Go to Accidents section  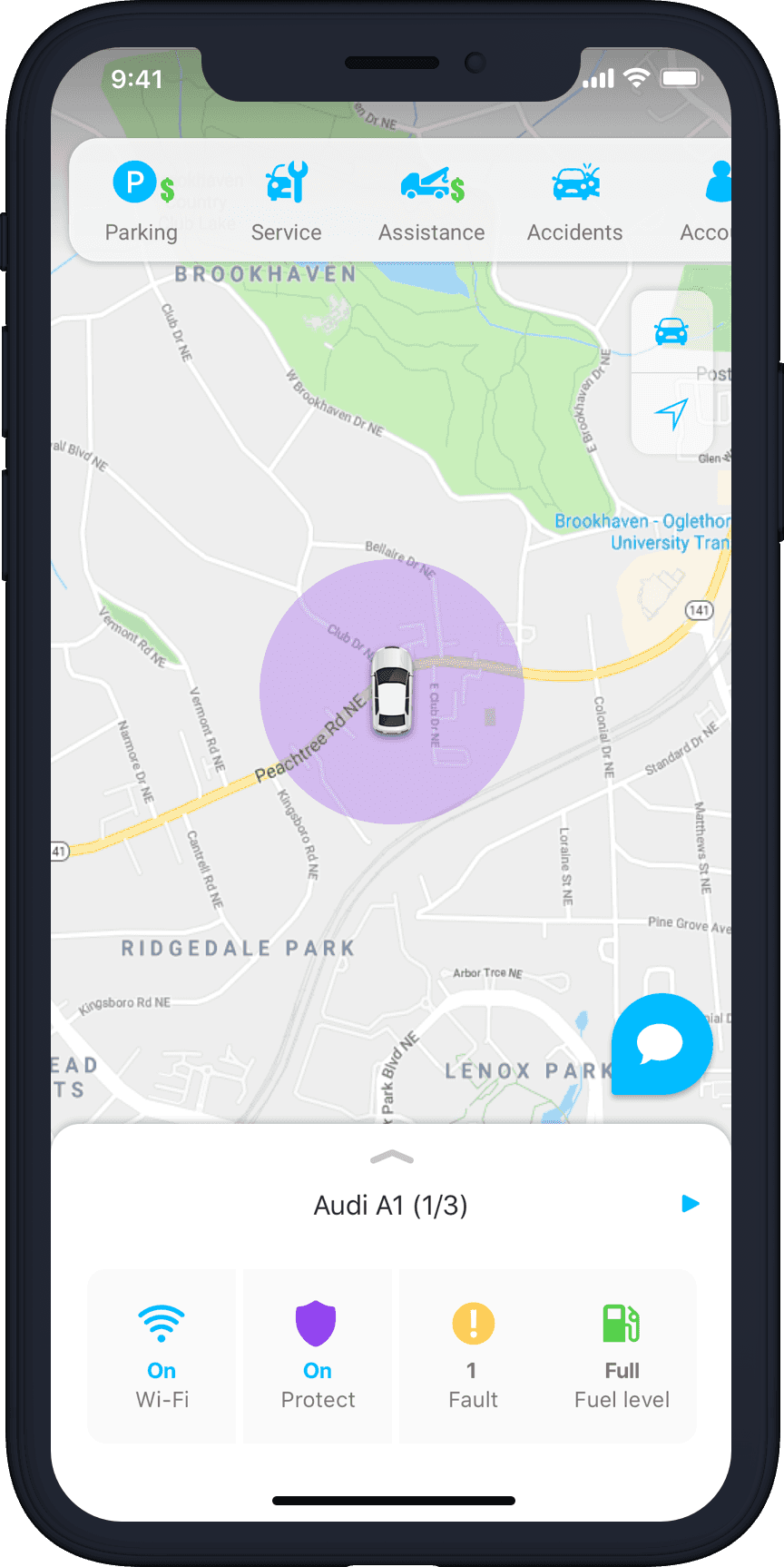pyautogui.click(x=575, y=202)
